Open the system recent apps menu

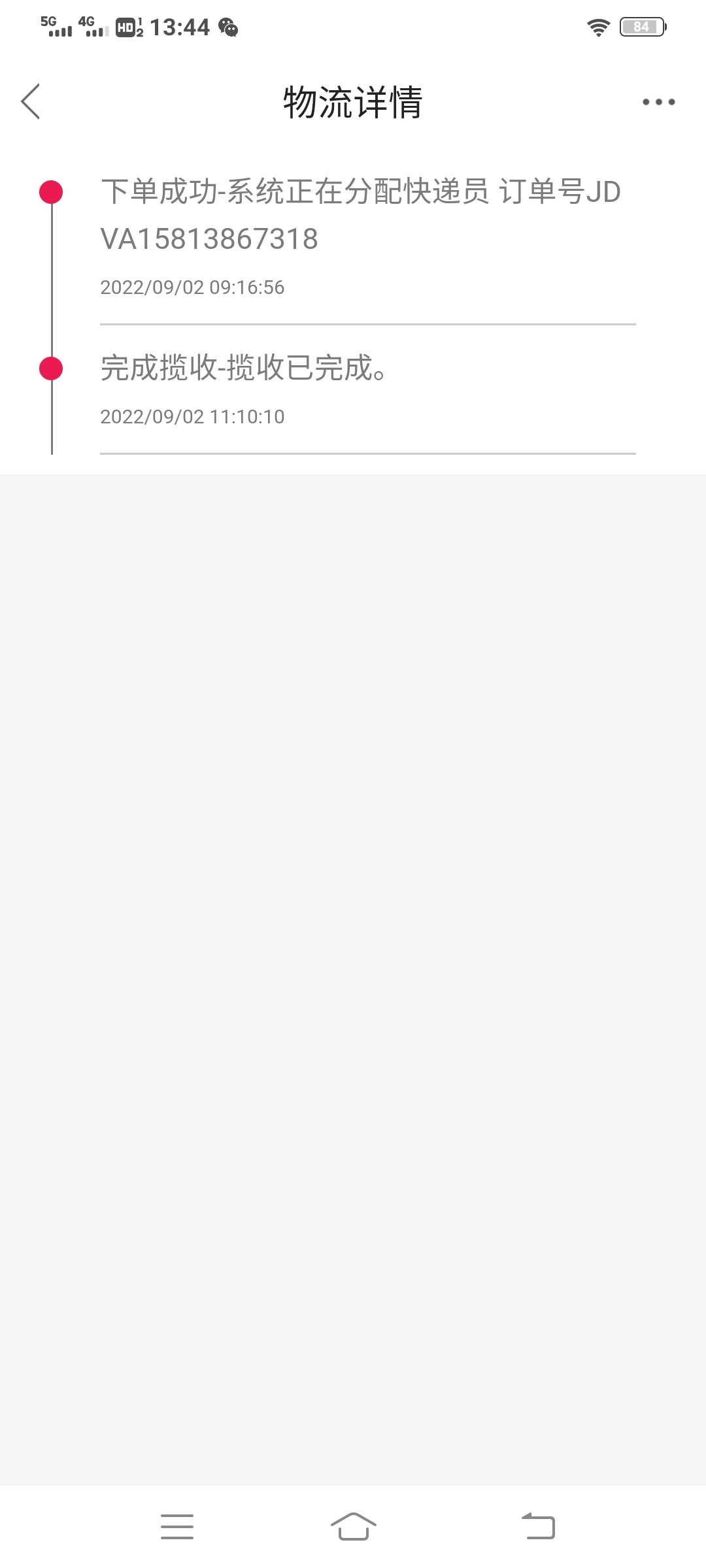tap(177, 1526)
